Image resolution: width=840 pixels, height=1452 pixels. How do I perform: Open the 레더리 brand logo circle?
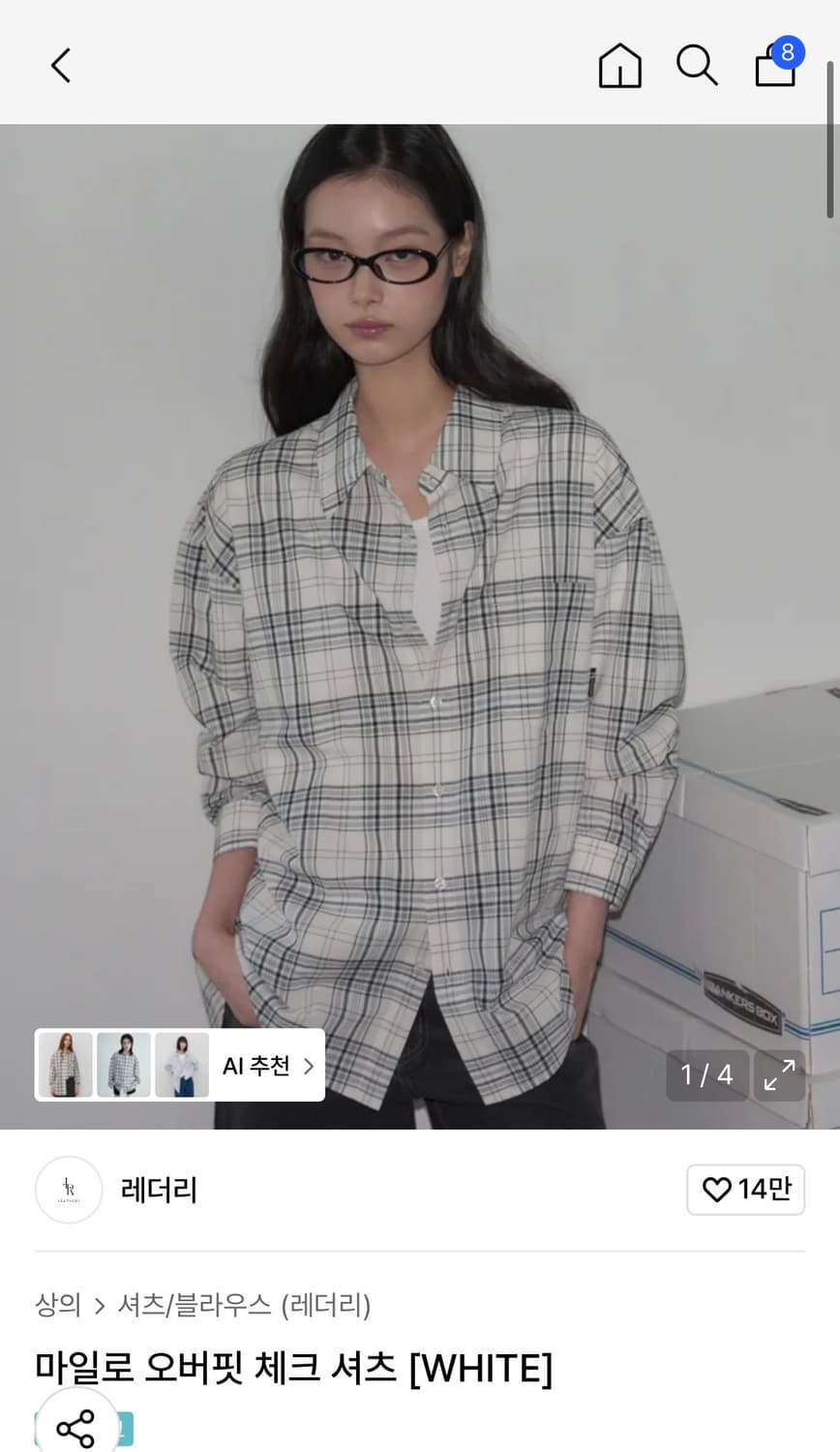[x=69, y=1190]
